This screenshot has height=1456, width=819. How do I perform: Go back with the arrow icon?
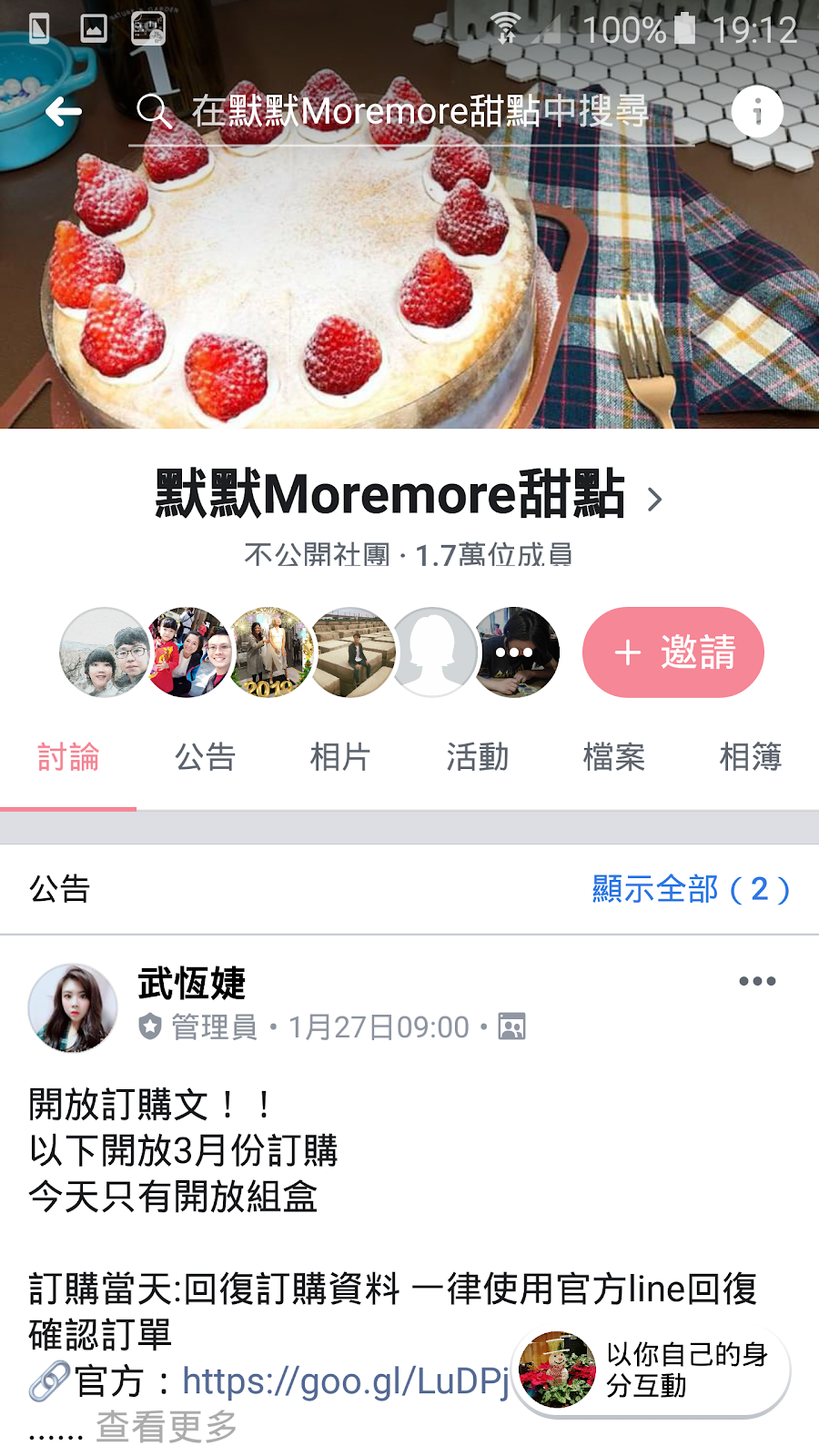tap(64, 112)
